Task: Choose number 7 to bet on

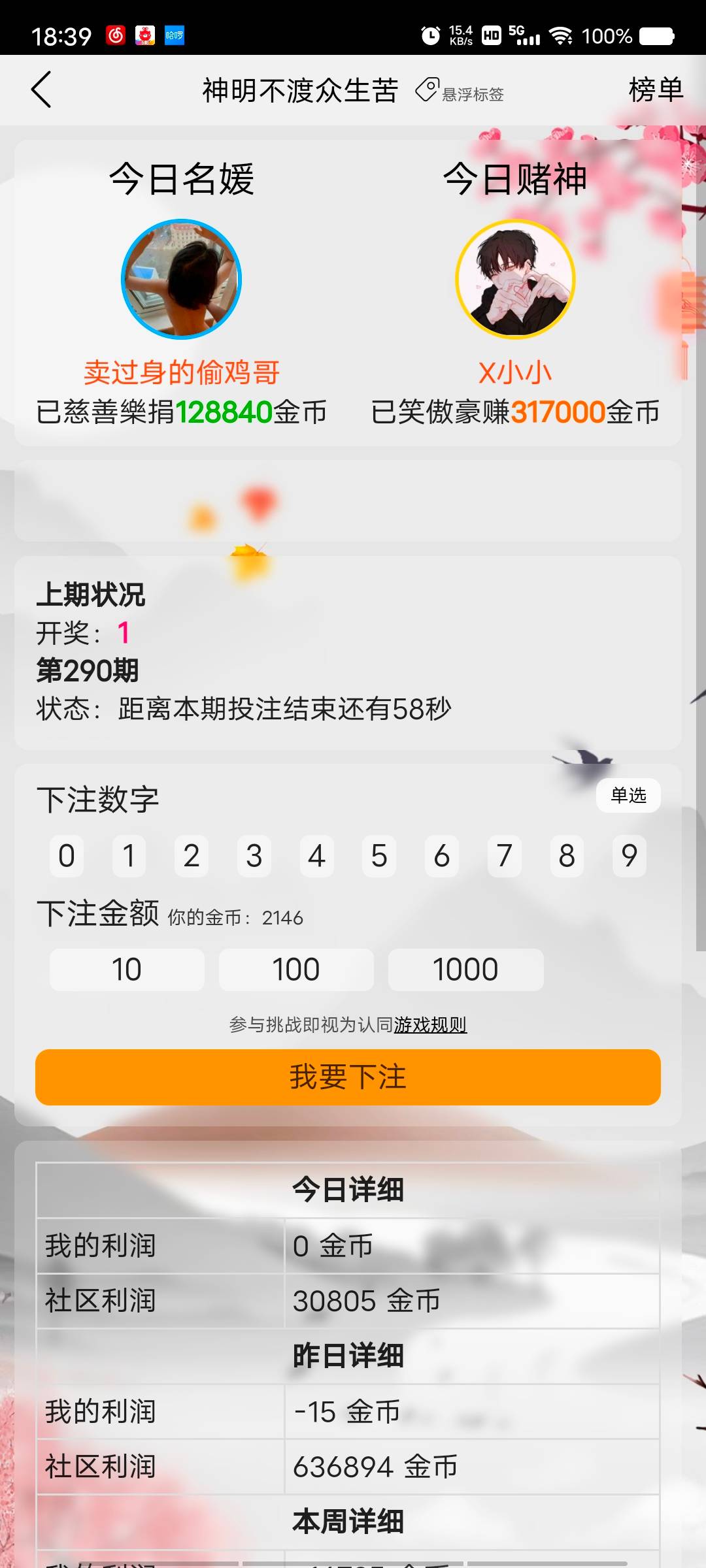Action: pyautogui.click(x=504, y=856)
